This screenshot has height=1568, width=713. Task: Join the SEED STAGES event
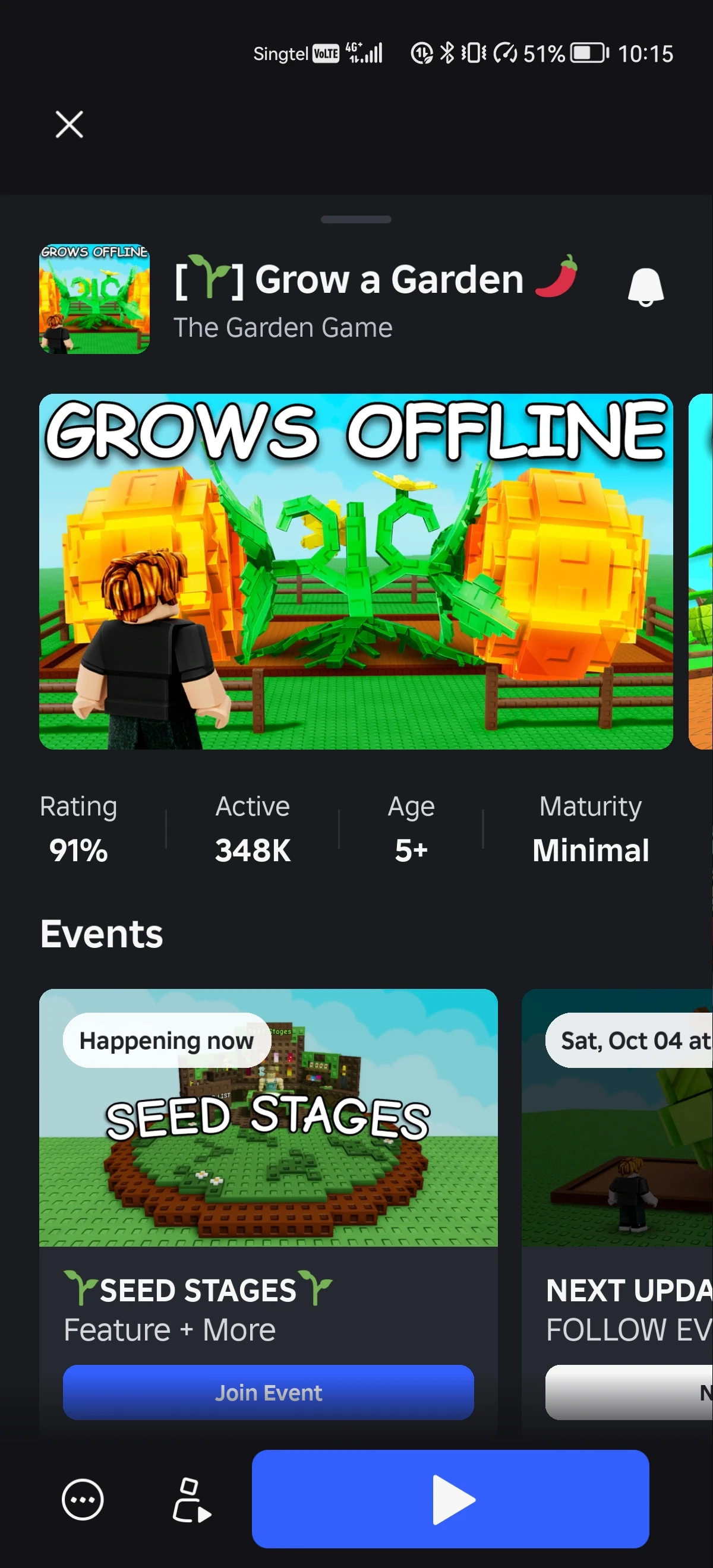(268, 1393)
